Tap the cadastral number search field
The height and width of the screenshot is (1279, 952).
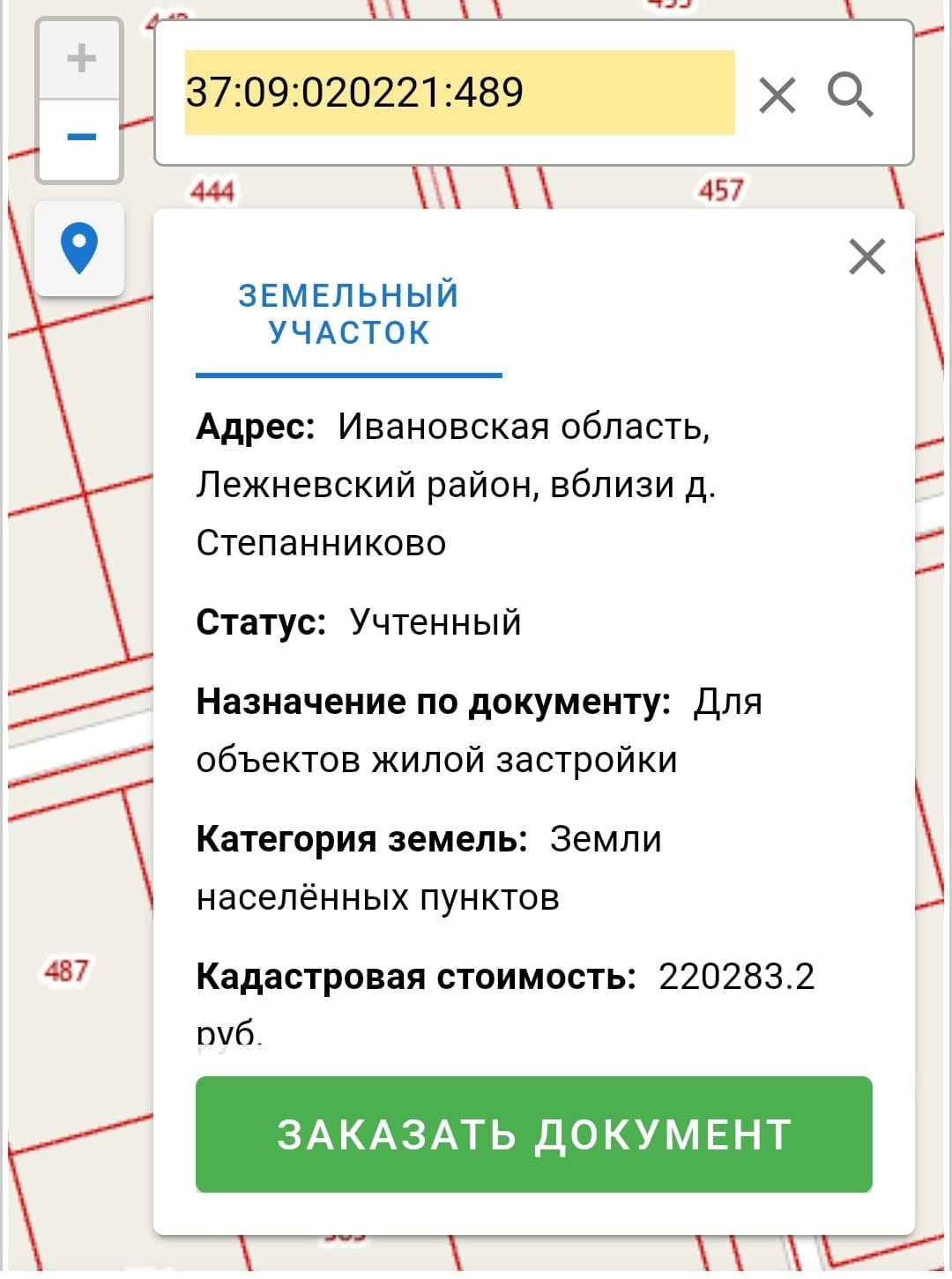458,93
